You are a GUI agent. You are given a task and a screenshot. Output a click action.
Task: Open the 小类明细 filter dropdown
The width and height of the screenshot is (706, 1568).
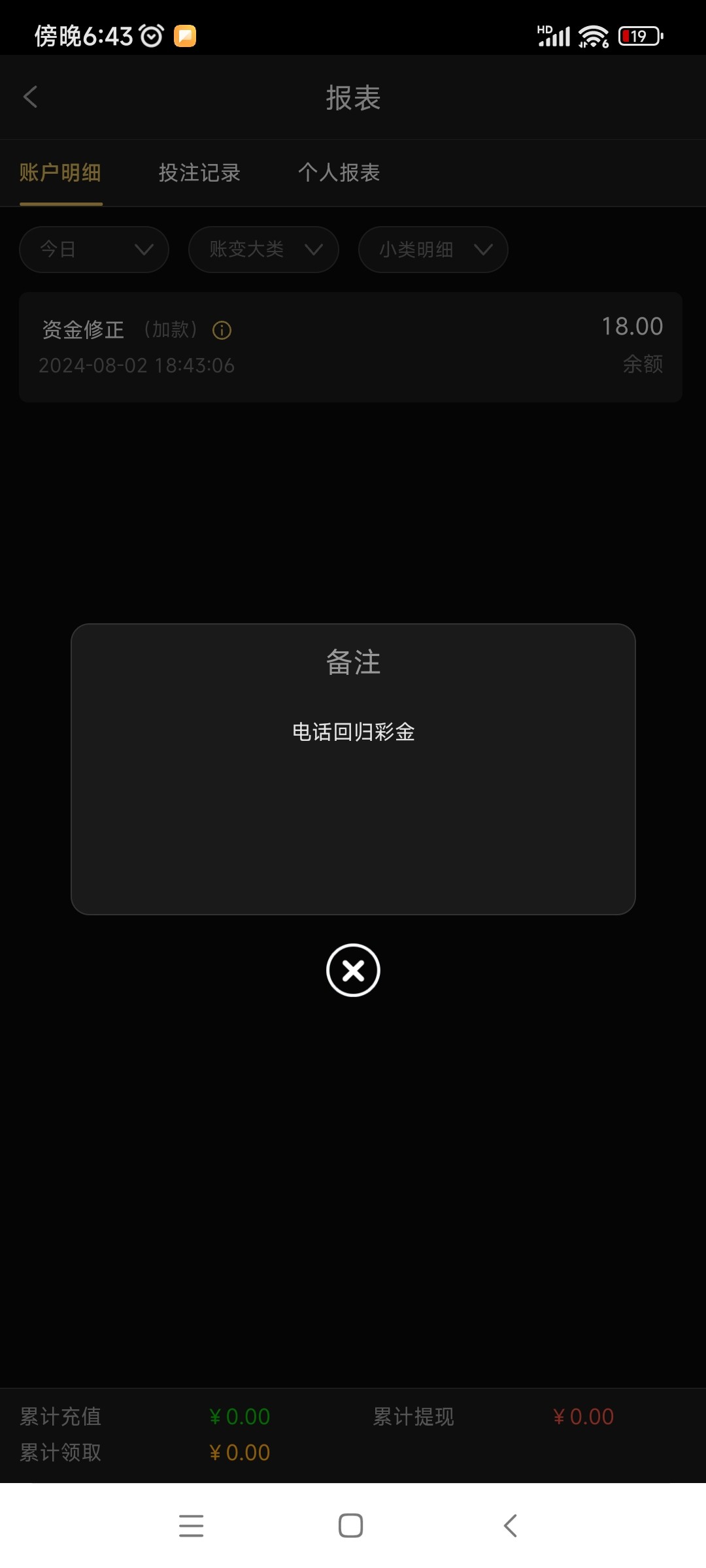click(433, 250)
